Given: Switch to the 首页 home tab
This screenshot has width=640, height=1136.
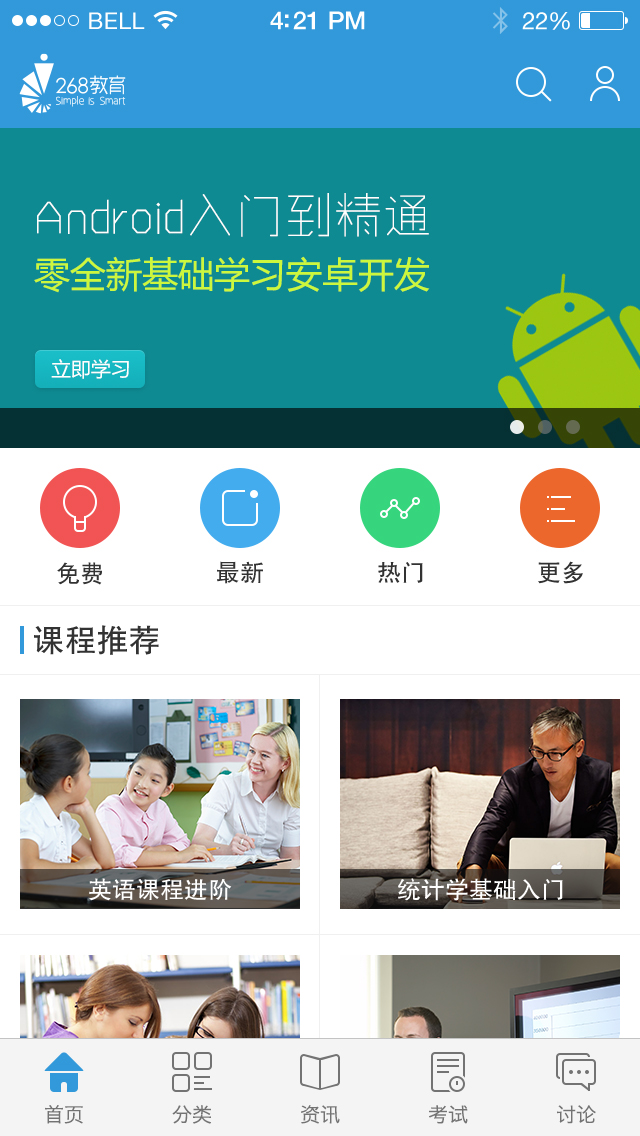Looking at the screenshot, I should click(64, 1087).
